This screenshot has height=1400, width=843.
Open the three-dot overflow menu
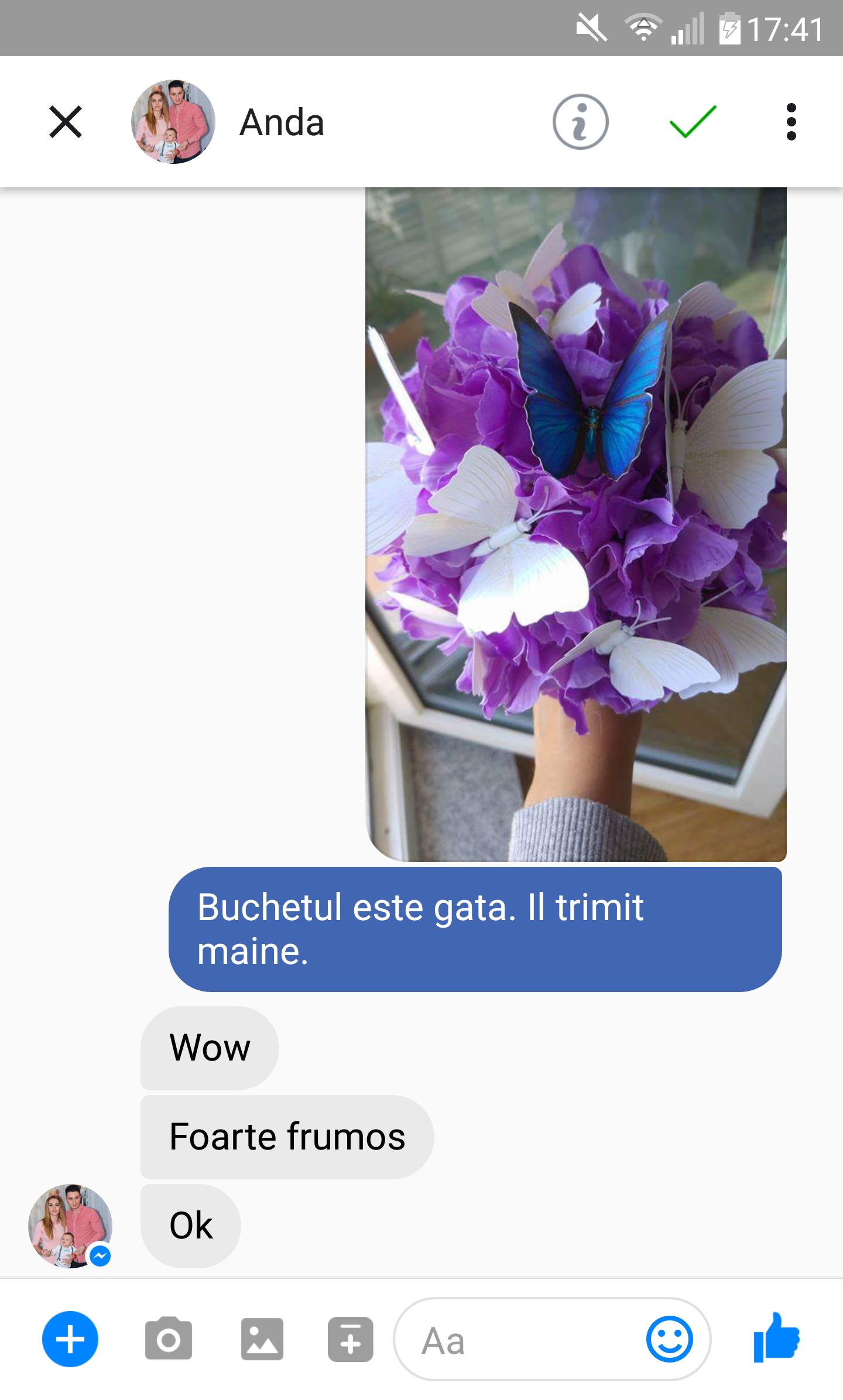point(791,122)
